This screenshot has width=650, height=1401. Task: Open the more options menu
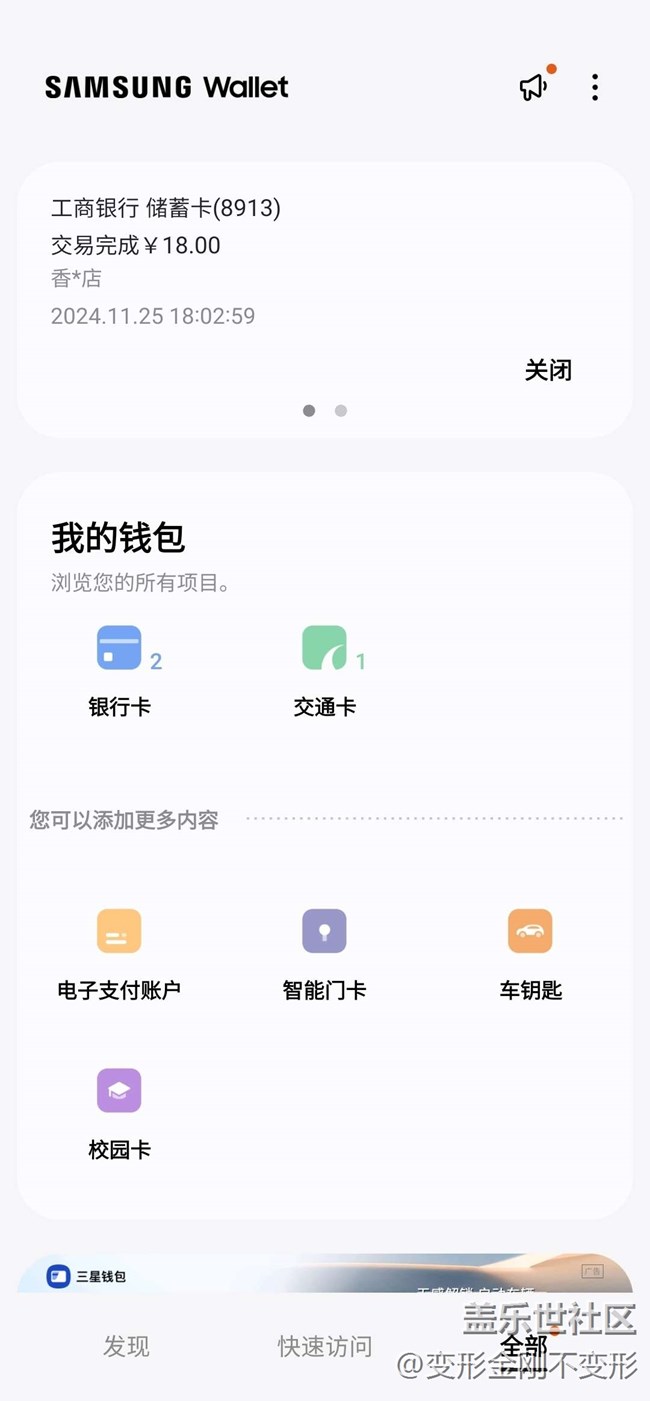pos(595,87)
